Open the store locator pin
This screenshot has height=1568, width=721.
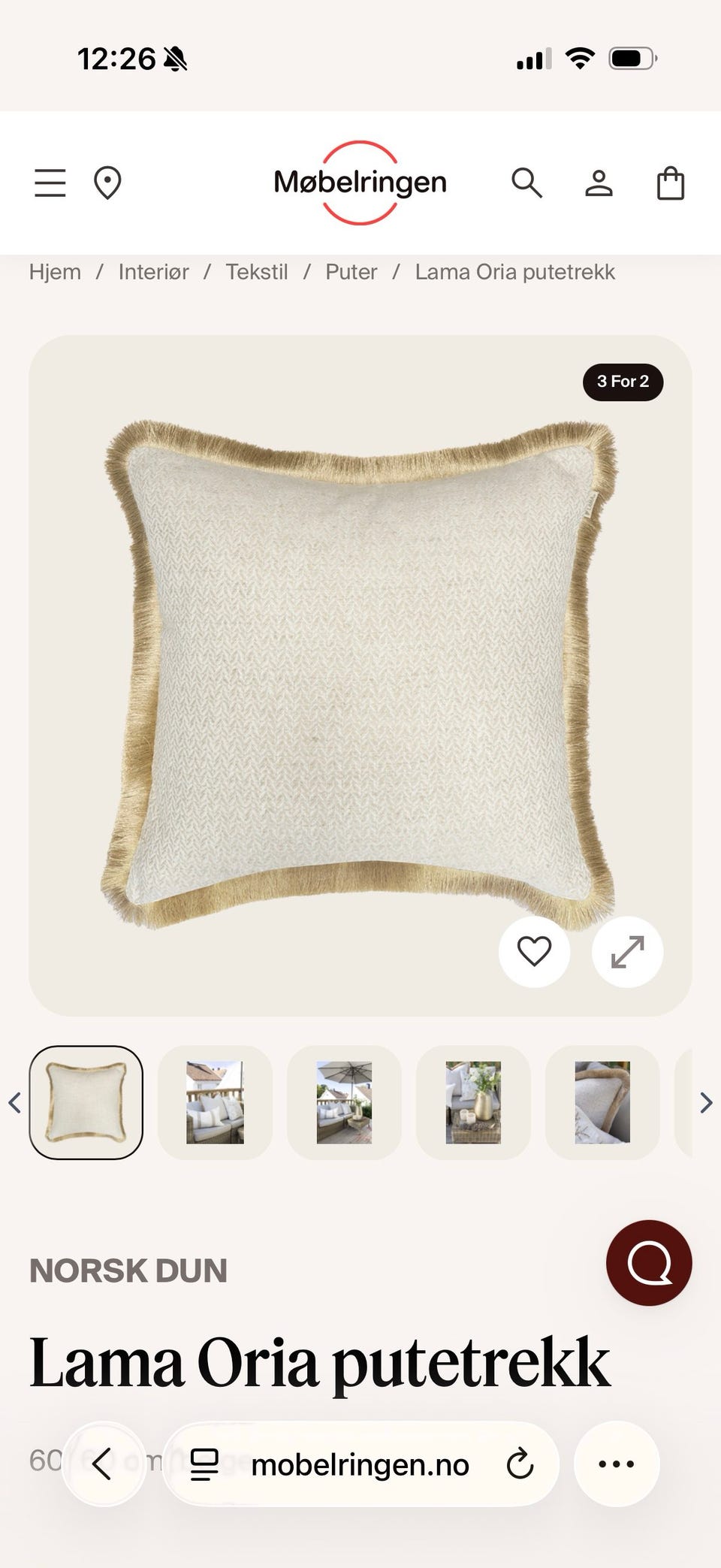pos(107,183)
